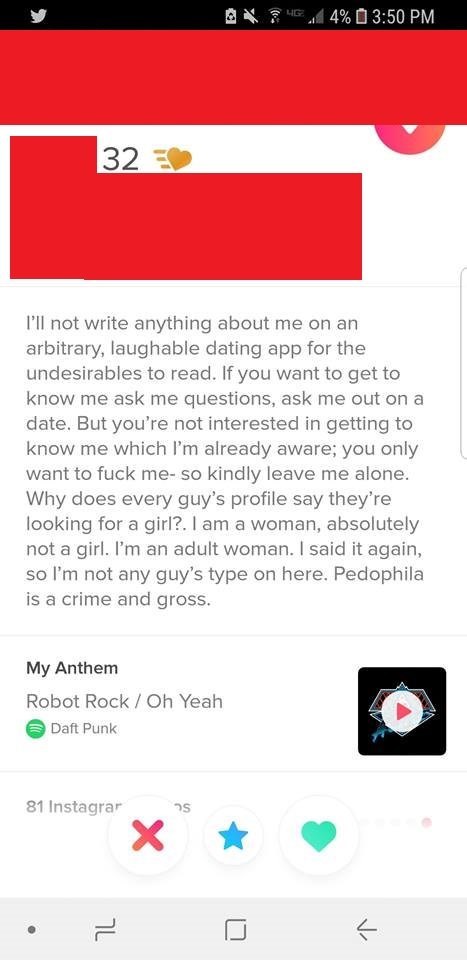The width and height of the screenshot is (467, 960).
Task: Open the system home button
Action: [235, 929]
